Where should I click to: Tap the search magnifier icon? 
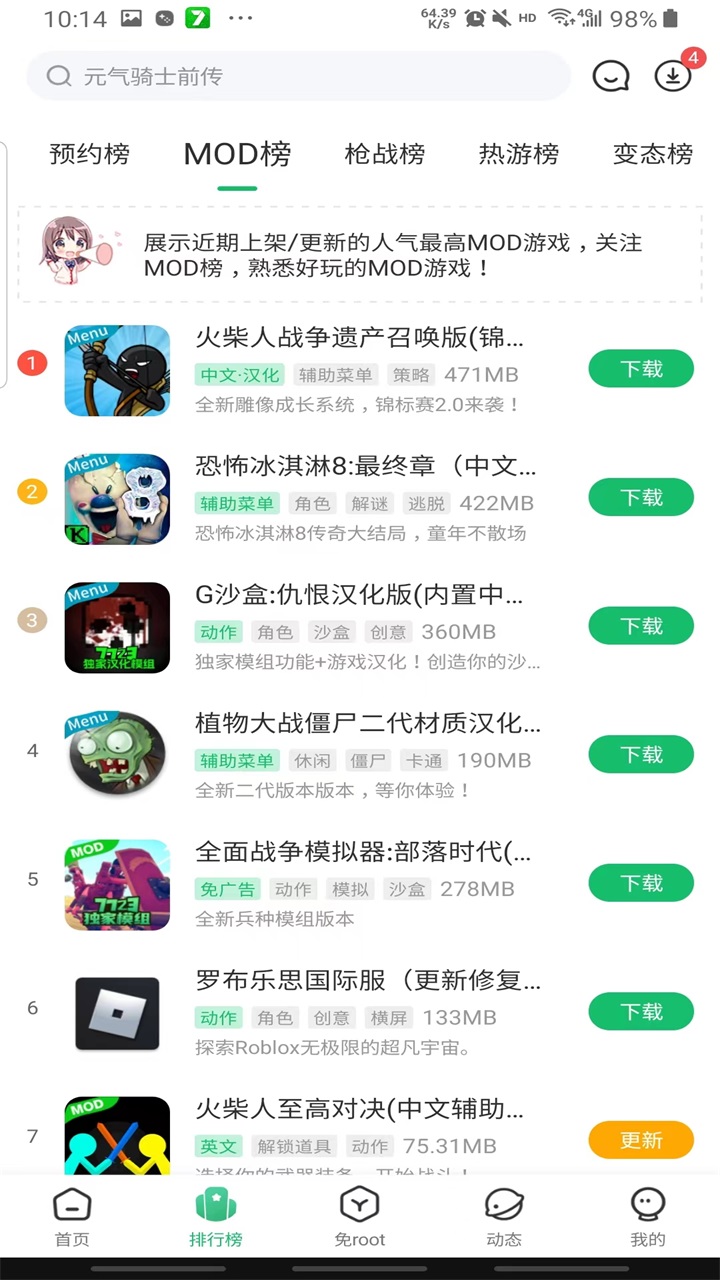click(x=59, y=76)
